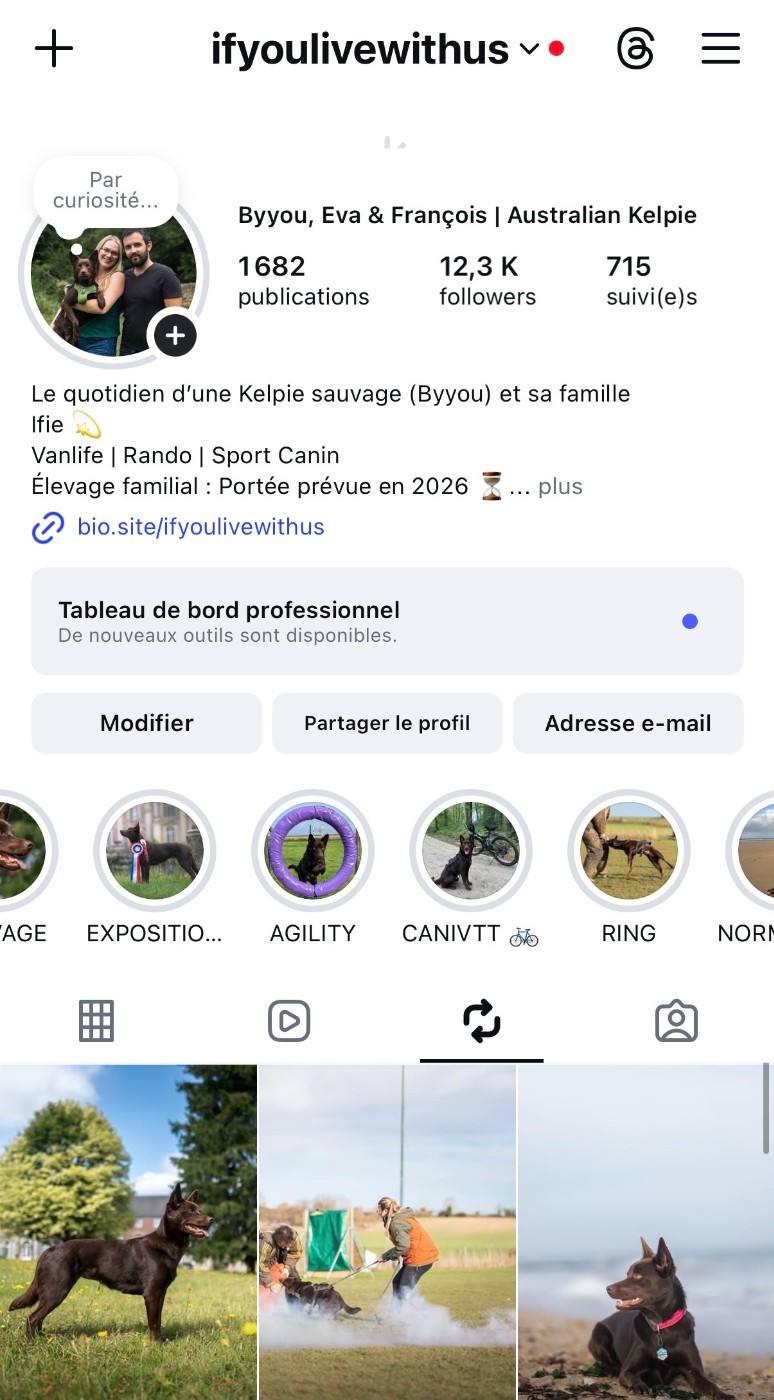Open the 'Par curiosité...' note bubble
Image resolution: width=774 pixels, height=1400 pixels.
click(x=105, y=190)
